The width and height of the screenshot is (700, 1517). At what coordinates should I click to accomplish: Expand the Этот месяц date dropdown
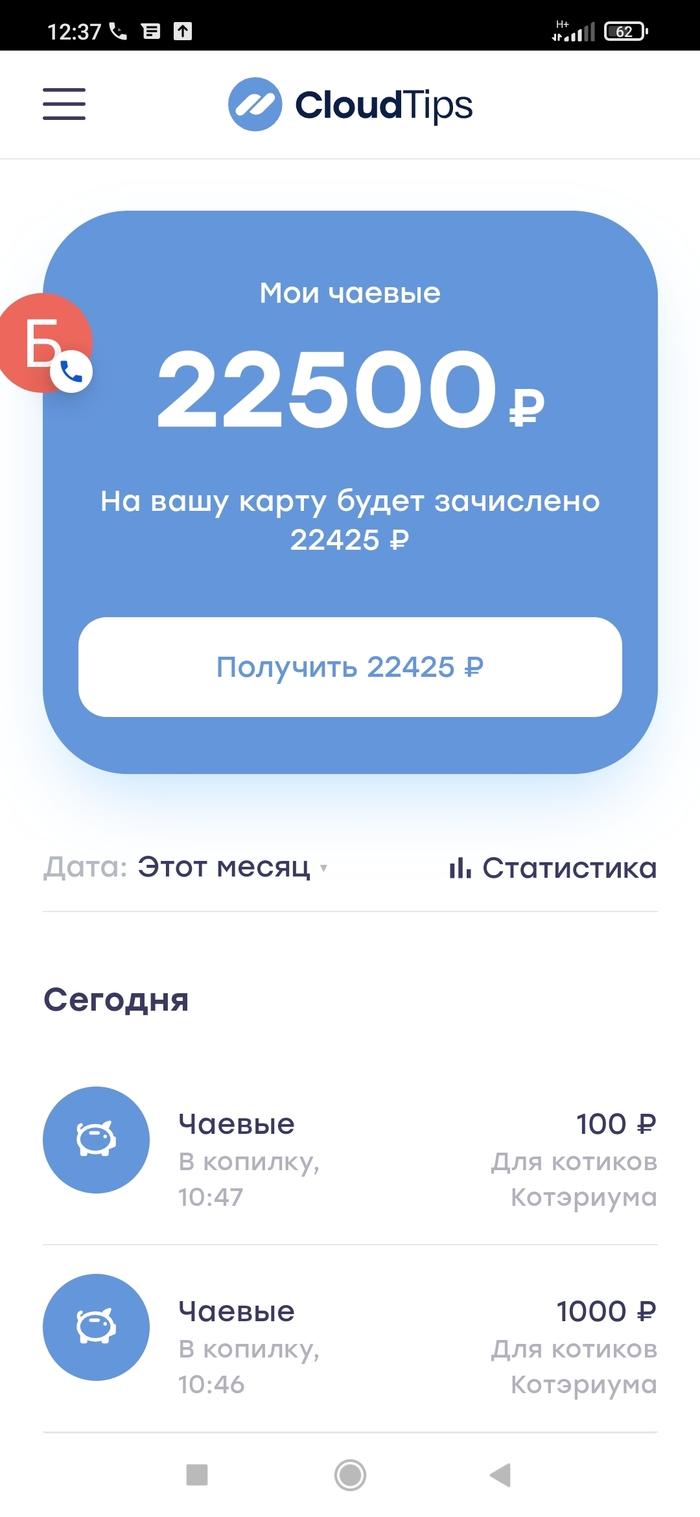pyautogui.click(x=232, y=868)
